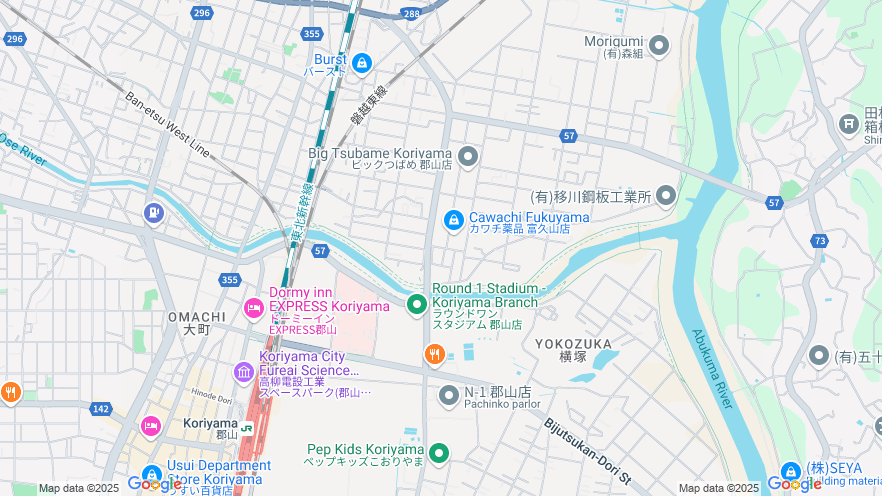The width and height of the screenshot is (882, 496).
Task: Open Big Tsubame Koriyama marker
Action: point(468,157)
